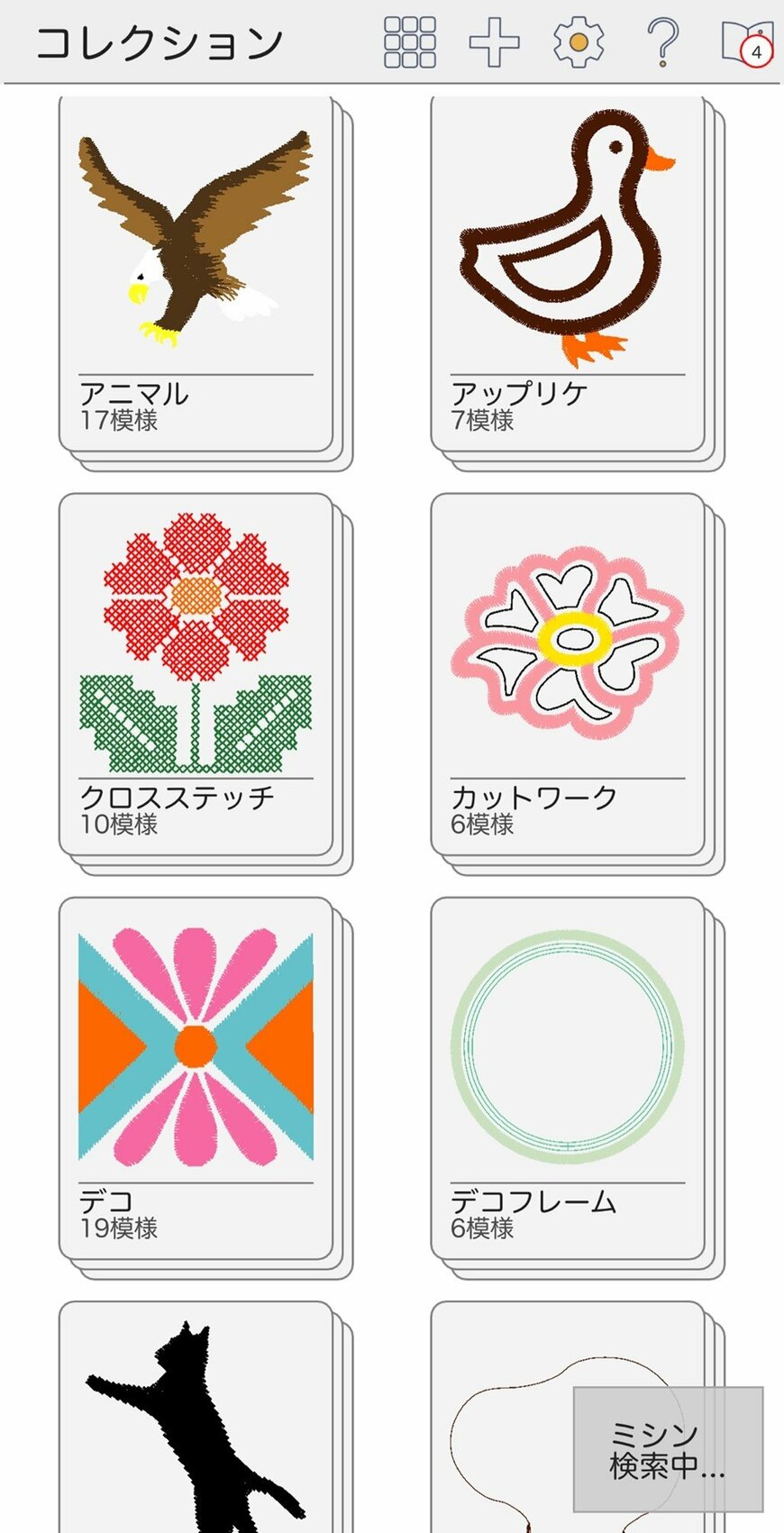
Task: Tap the plus icon to add new
Action: (x=494, y=42)
